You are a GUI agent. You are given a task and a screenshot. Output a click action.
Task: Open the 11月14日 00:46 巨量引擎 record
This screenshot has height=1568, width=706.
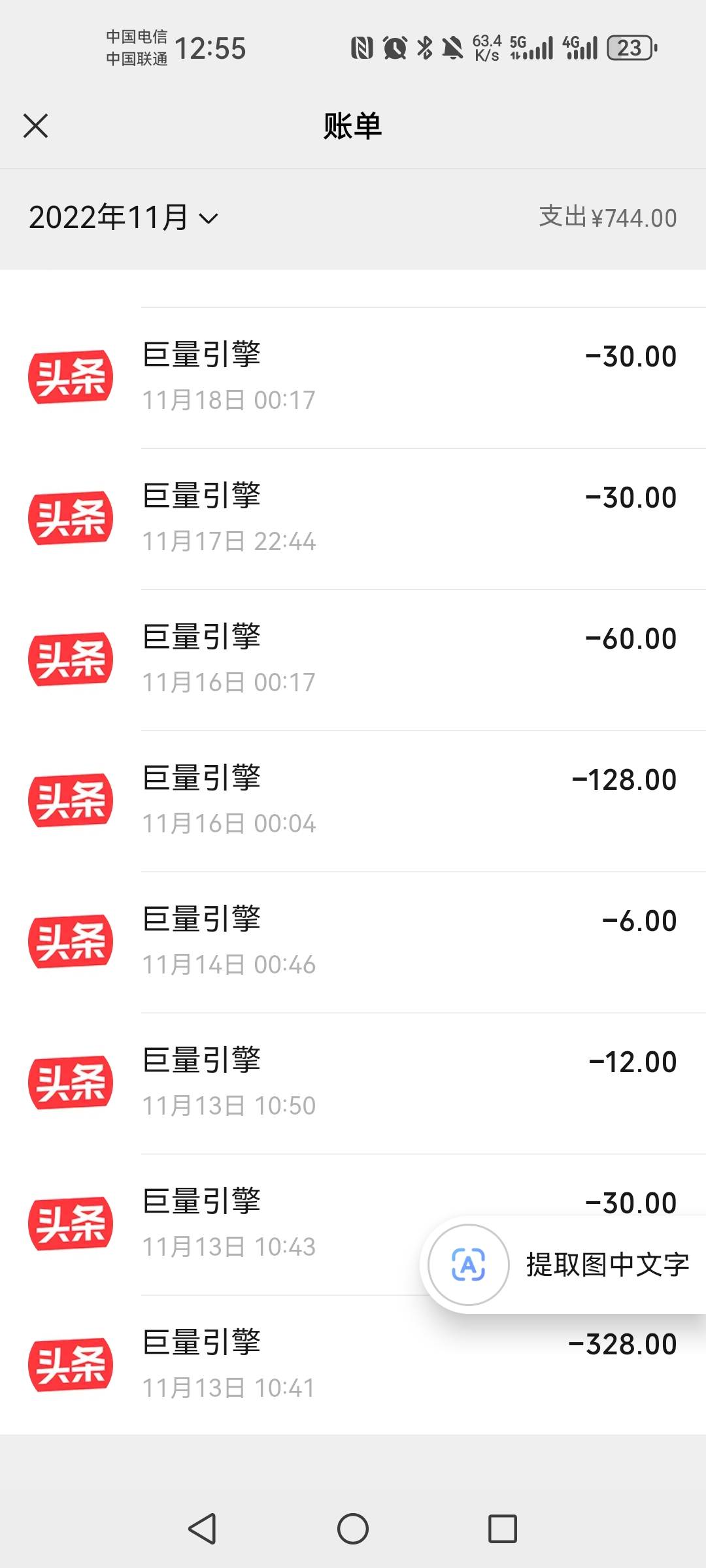point(353,941)
